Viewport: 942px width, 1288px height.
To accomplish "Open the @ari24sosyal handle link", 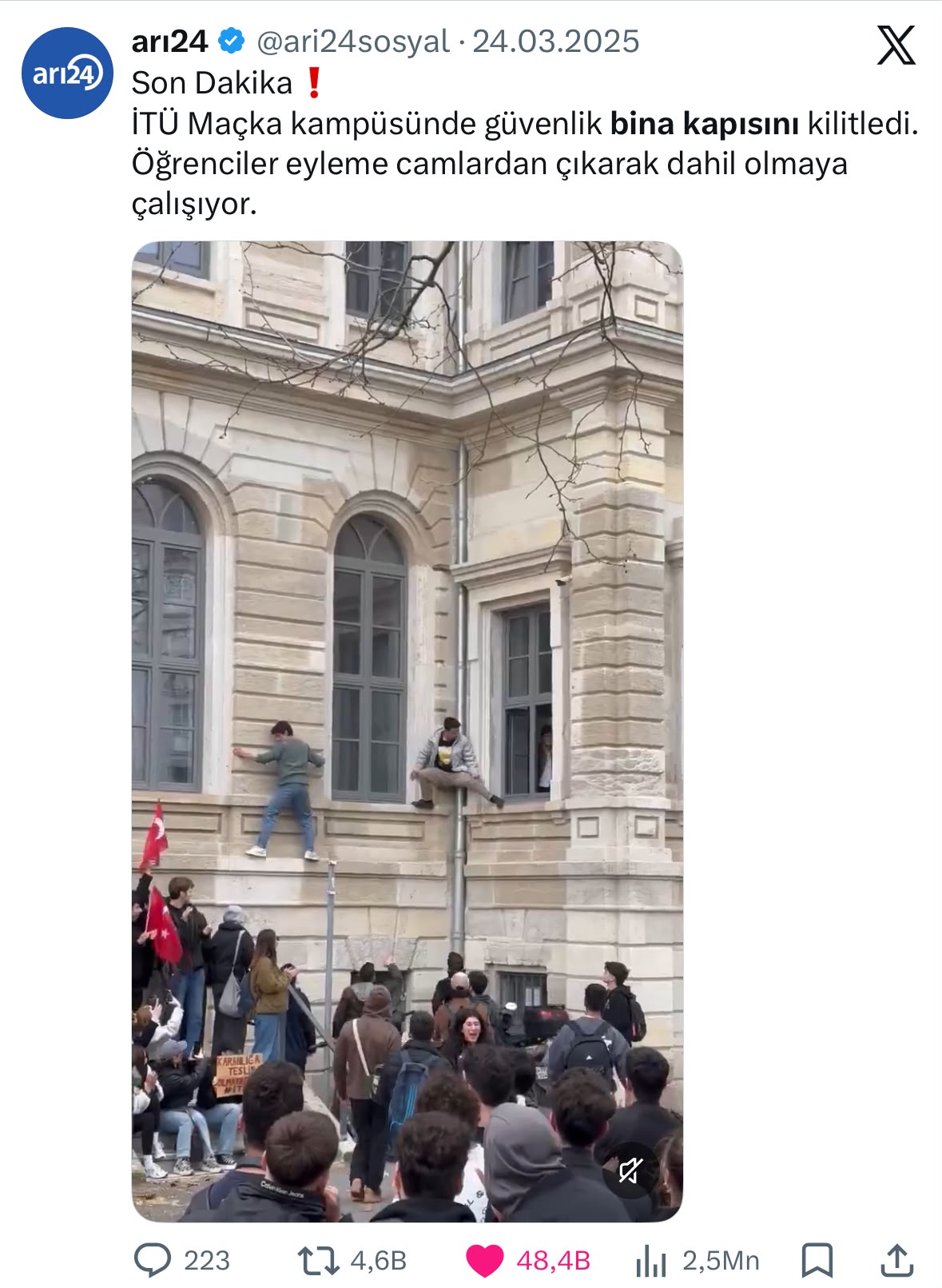I will tap(352, 42).
